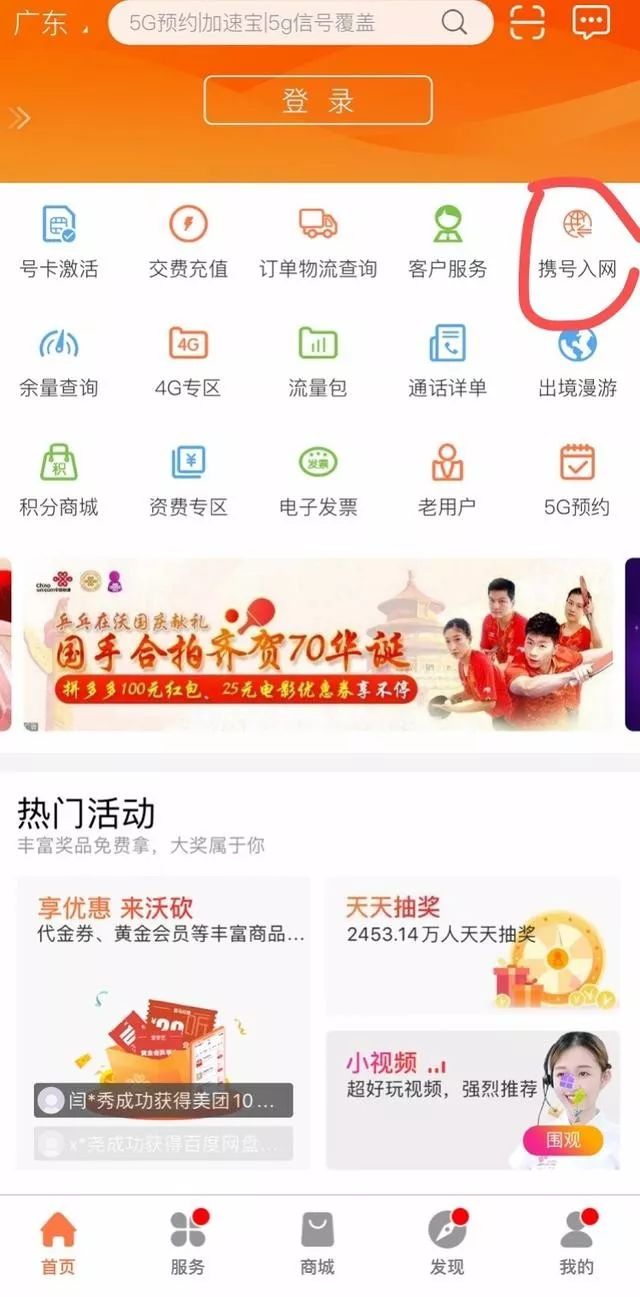Open 余量查询
This screenshot has height=1297, width=640.
(x=59, y=362)
